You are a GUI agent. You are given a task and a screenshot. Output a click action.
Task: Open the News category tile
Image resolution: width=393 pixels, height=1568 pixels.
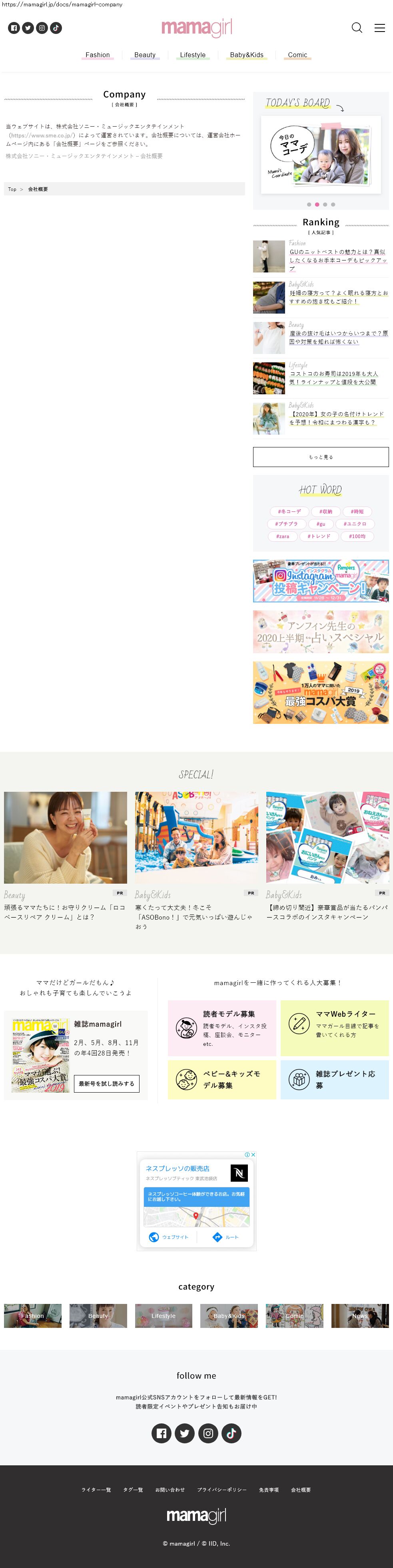pos(359,1316)
